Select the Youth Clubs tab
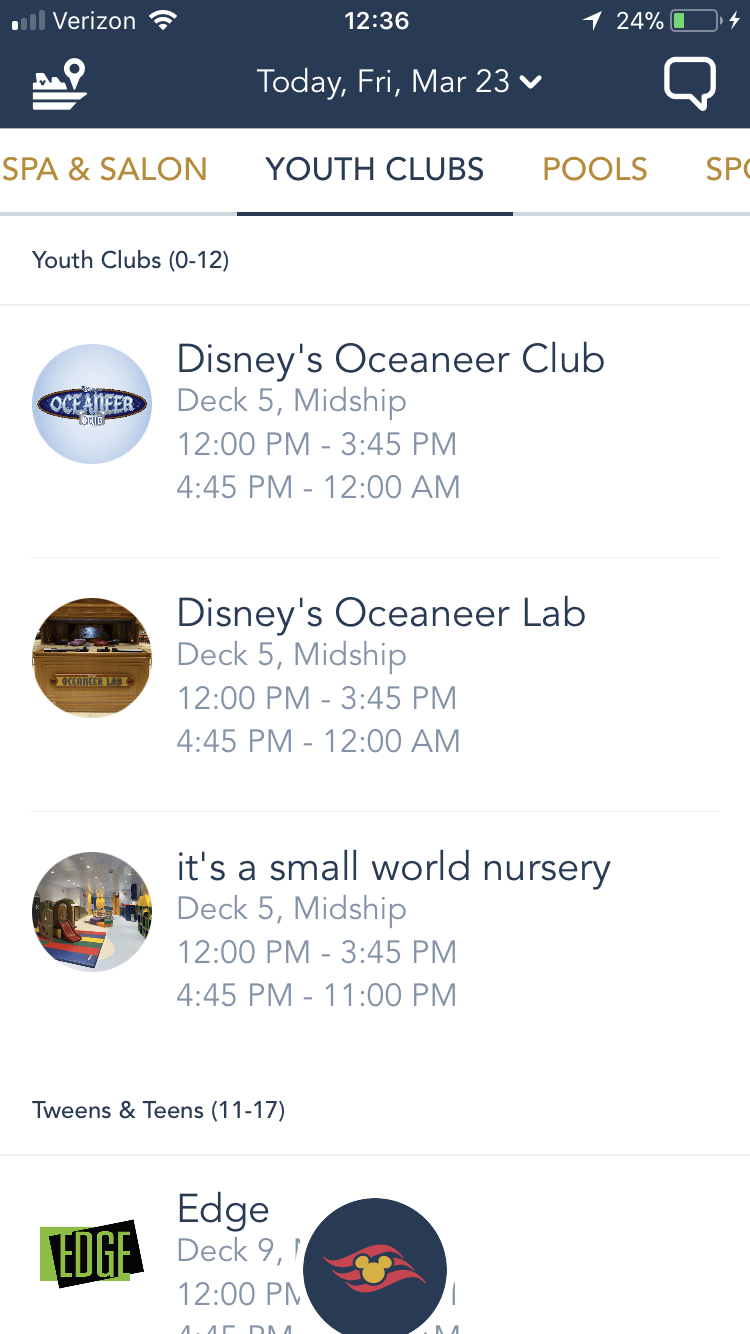750x1334 pixels. point(374,170)
